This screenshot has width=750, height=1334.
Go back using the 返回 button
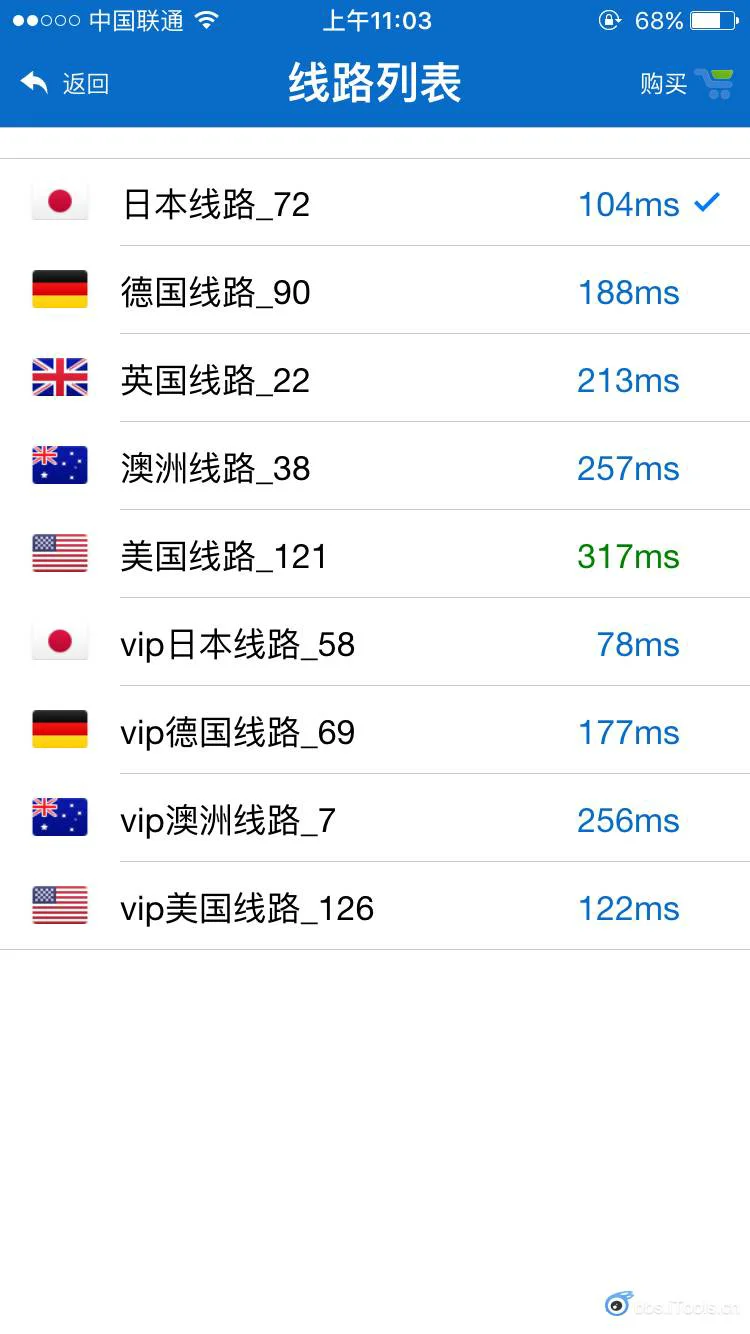(x=64, y=83)
